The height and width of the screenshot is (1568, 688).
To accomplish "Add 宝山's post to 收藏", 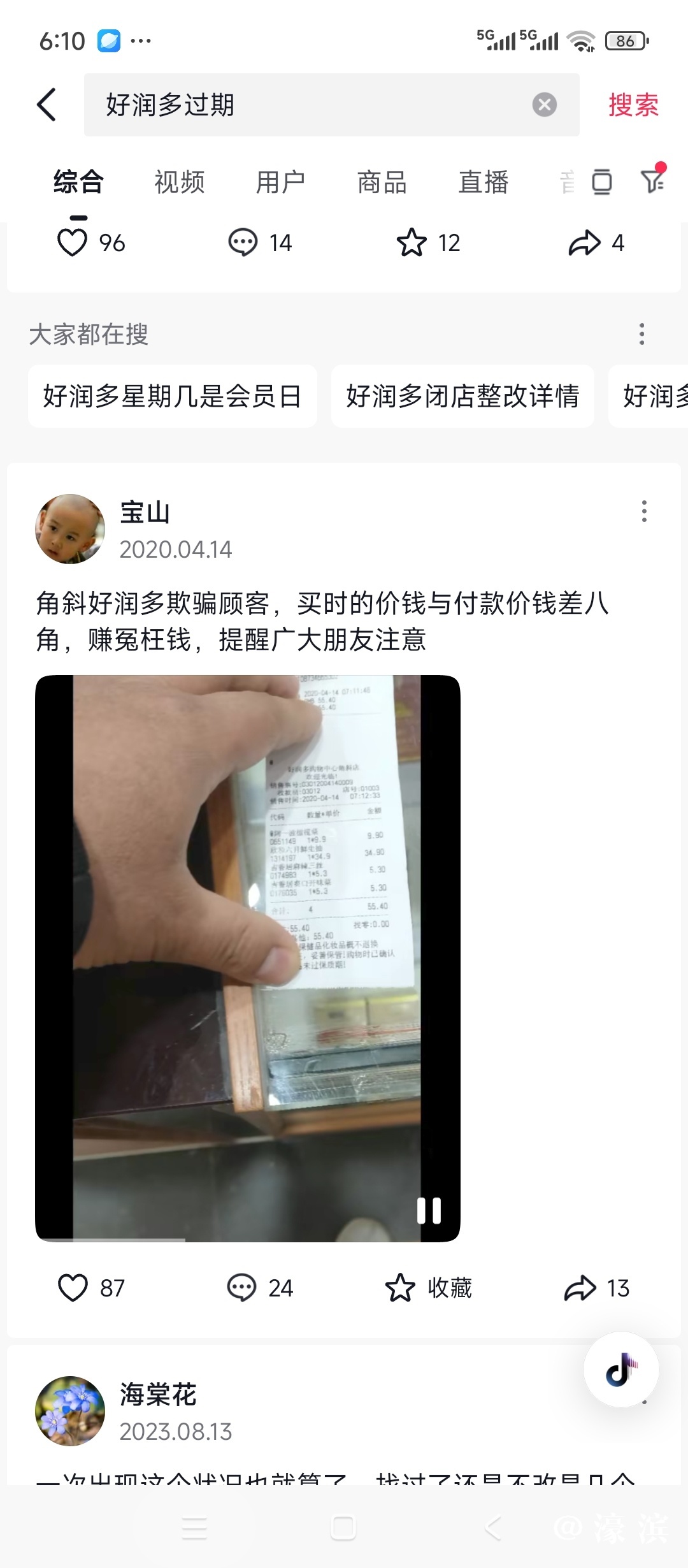I will pos(400,1288).
